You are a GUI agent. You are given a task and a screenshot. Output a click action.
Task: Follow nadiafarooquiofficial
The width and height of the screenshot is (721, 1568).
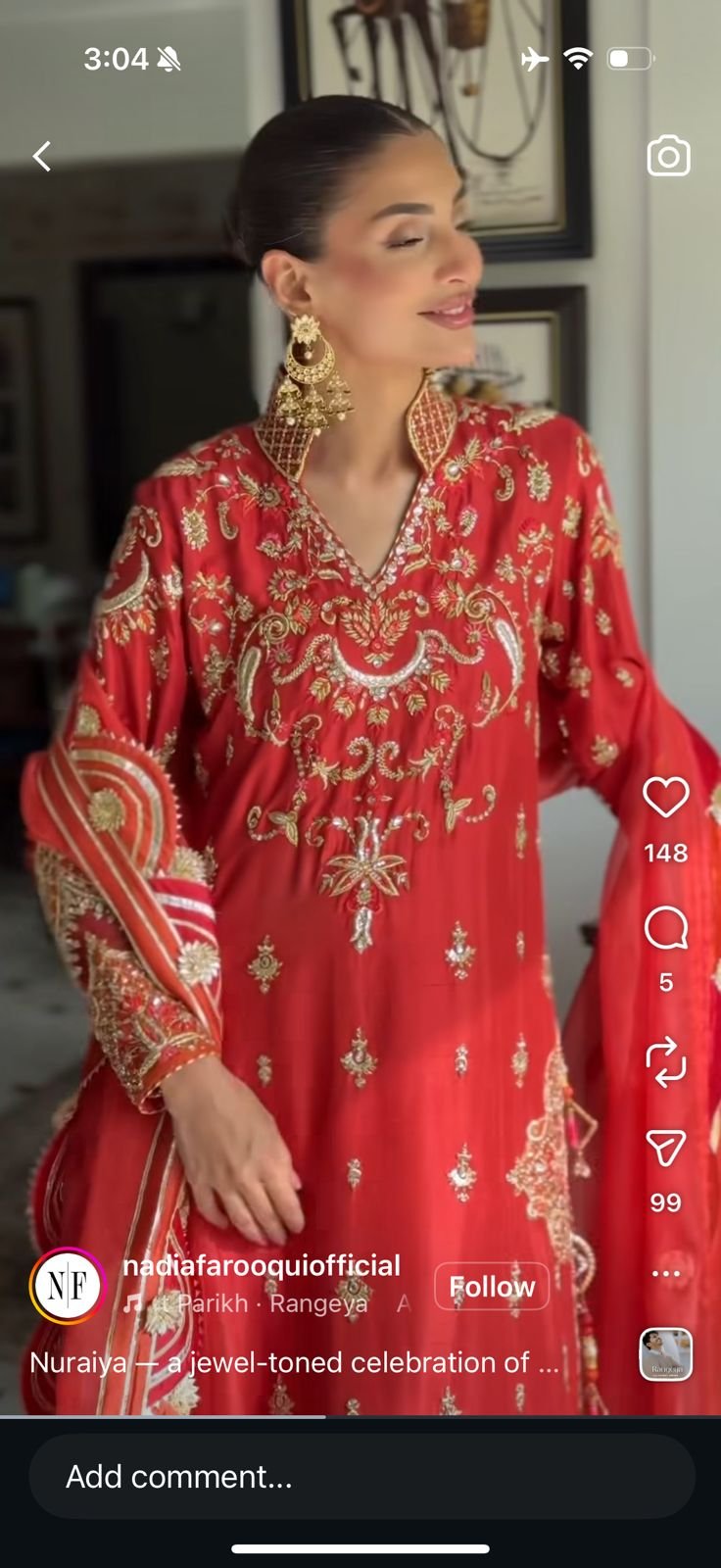(x=492, y=1286)
